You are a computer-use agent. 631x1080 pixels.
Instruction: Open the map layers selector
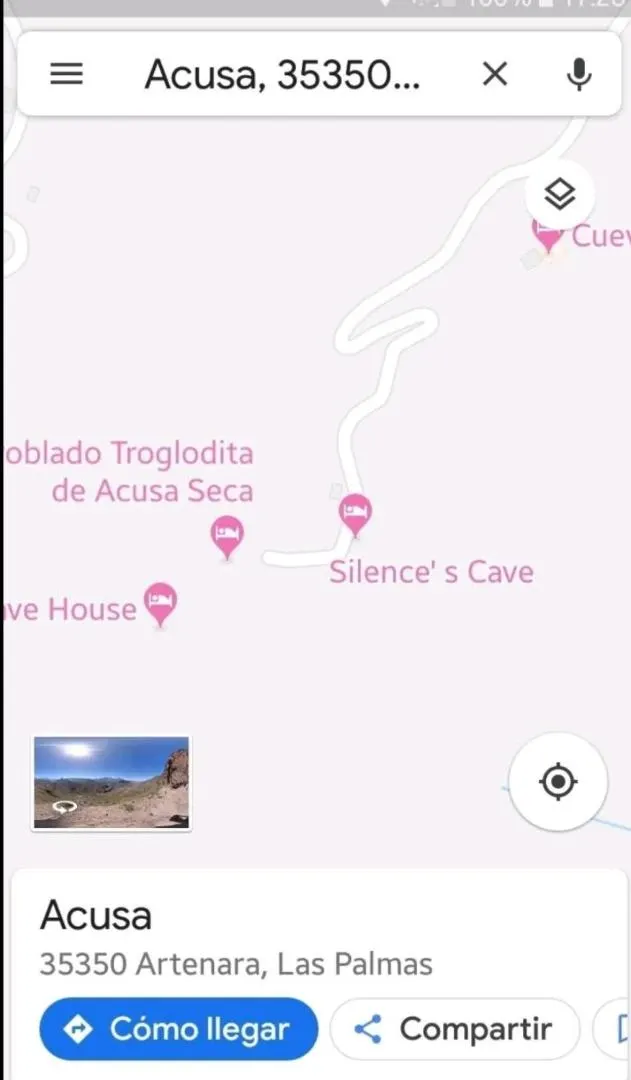[559, 194]
